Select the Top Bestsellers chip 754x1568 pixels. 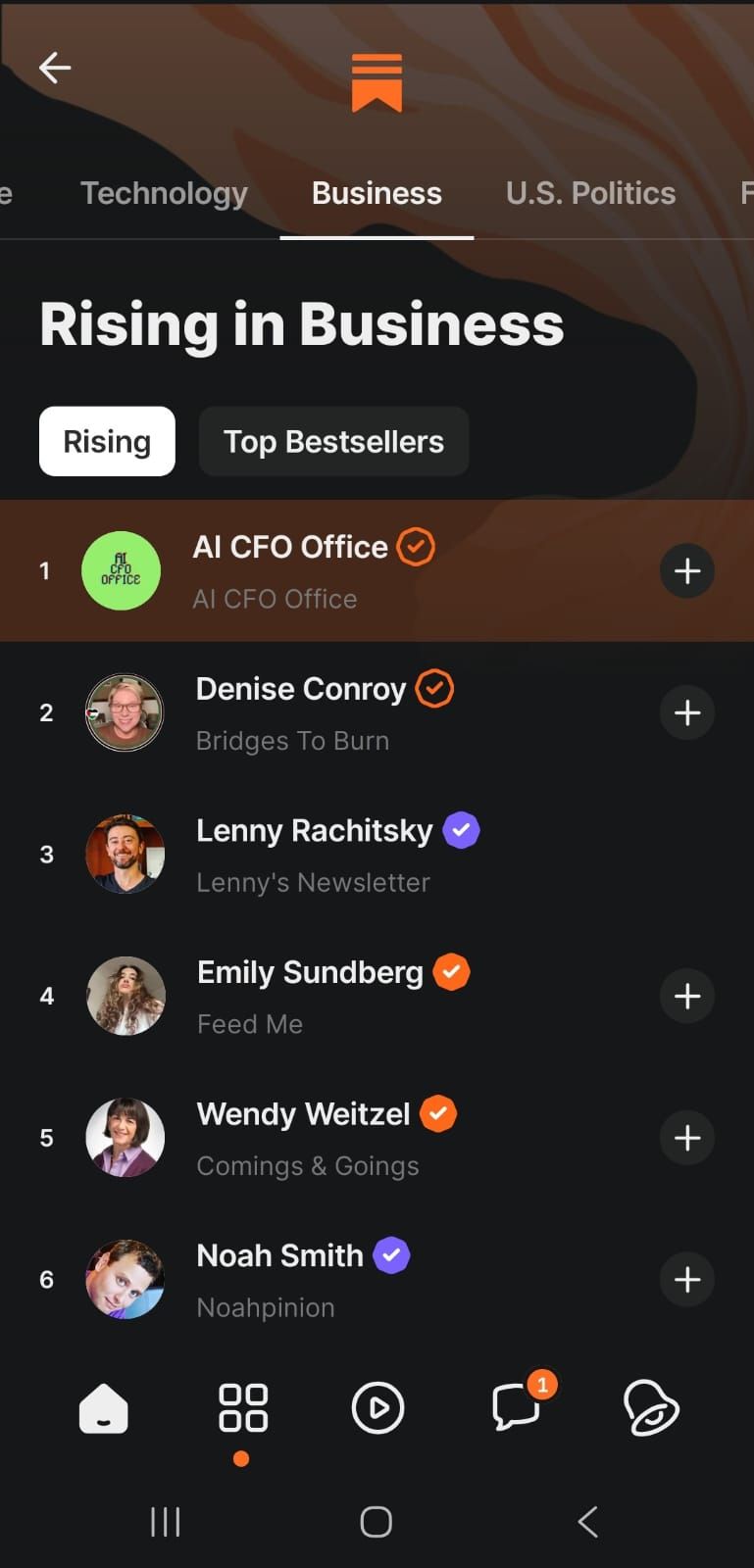coord(333,442)
